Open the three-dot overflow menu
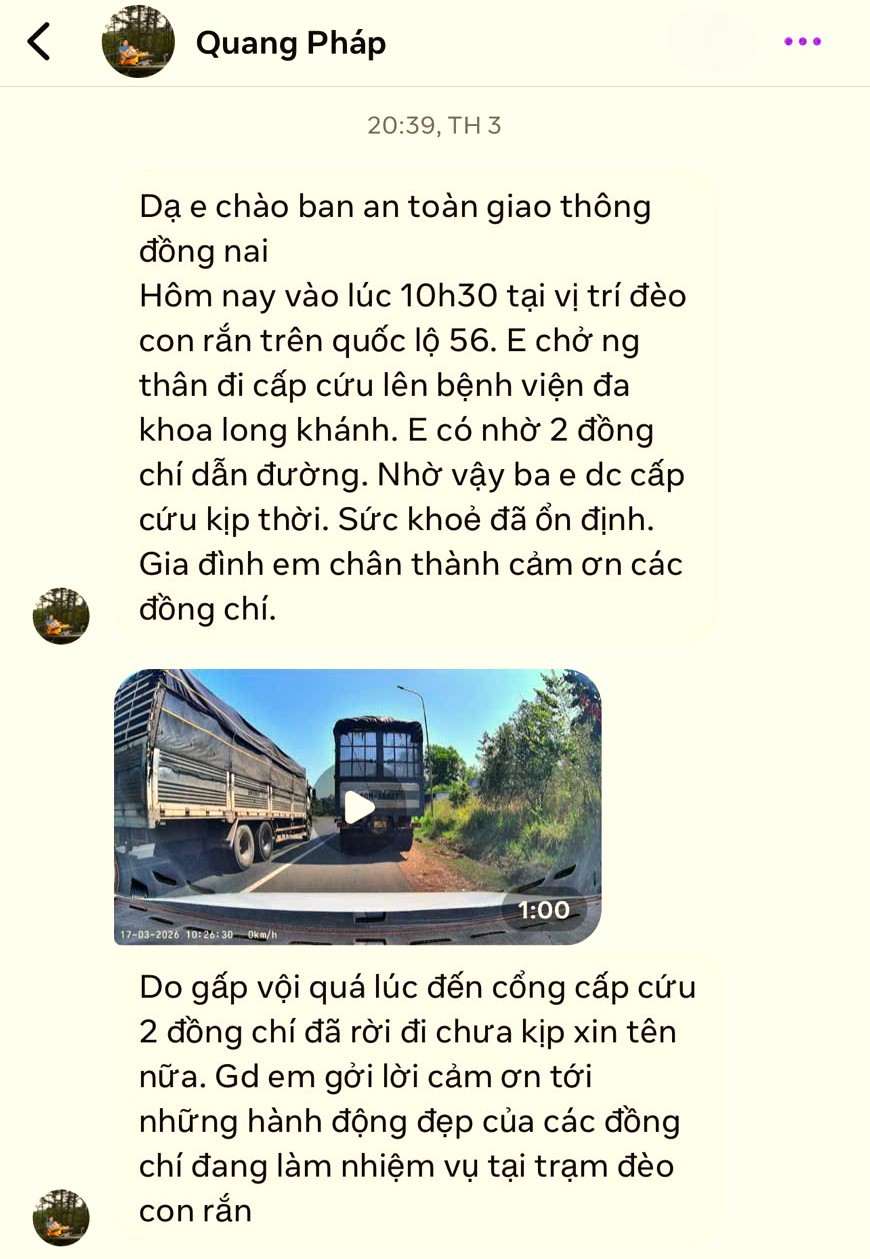The image size is (870, 1259). [x=802, y=42]
